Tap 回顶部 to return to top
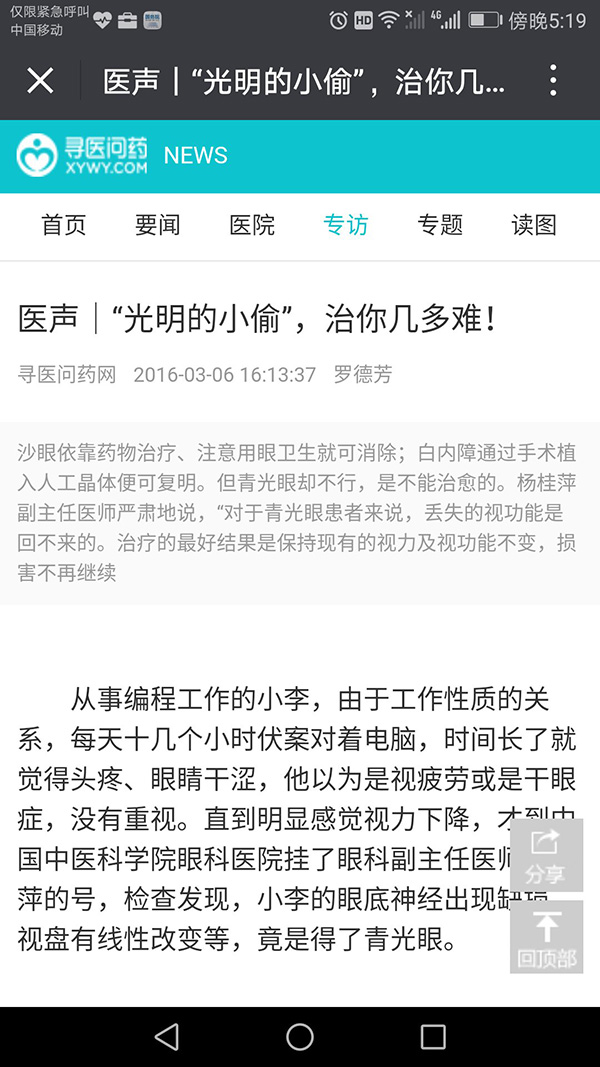This screenshot has height=1067, width=600. (546, 937)
